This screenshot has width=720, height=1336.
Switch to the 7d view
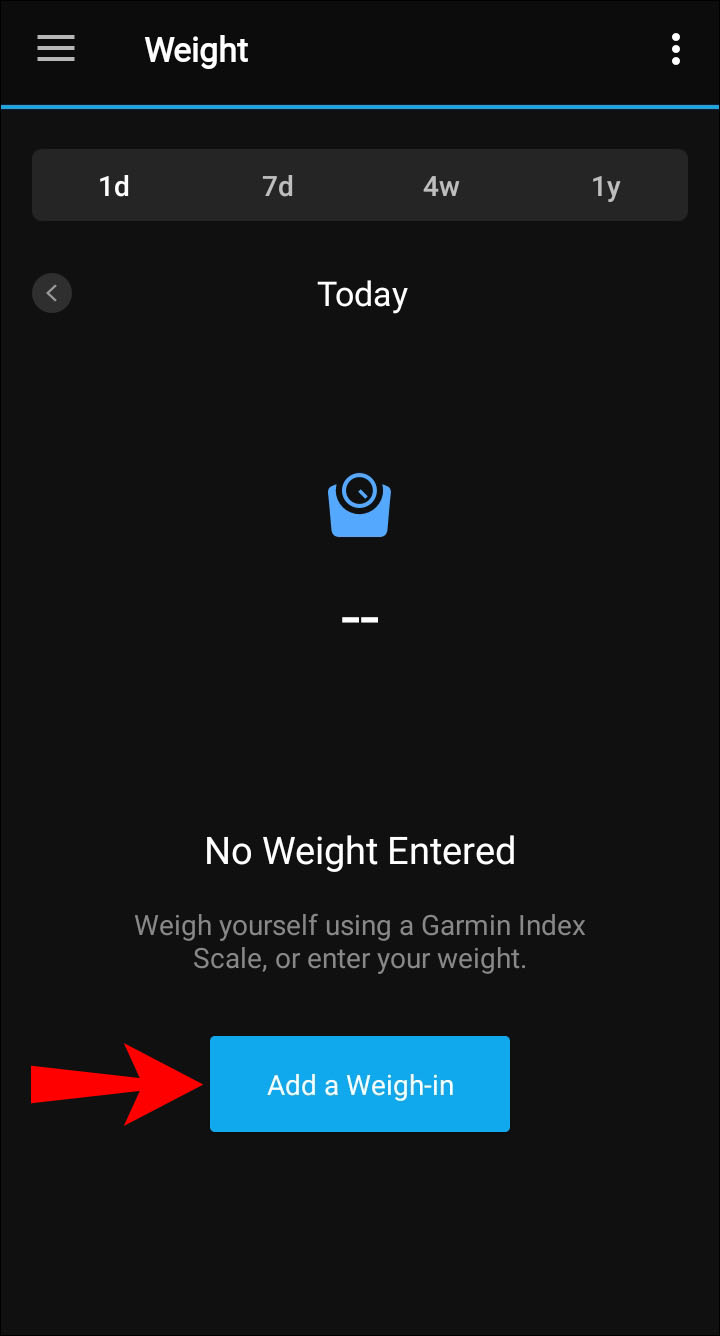(x=278, y=186)
